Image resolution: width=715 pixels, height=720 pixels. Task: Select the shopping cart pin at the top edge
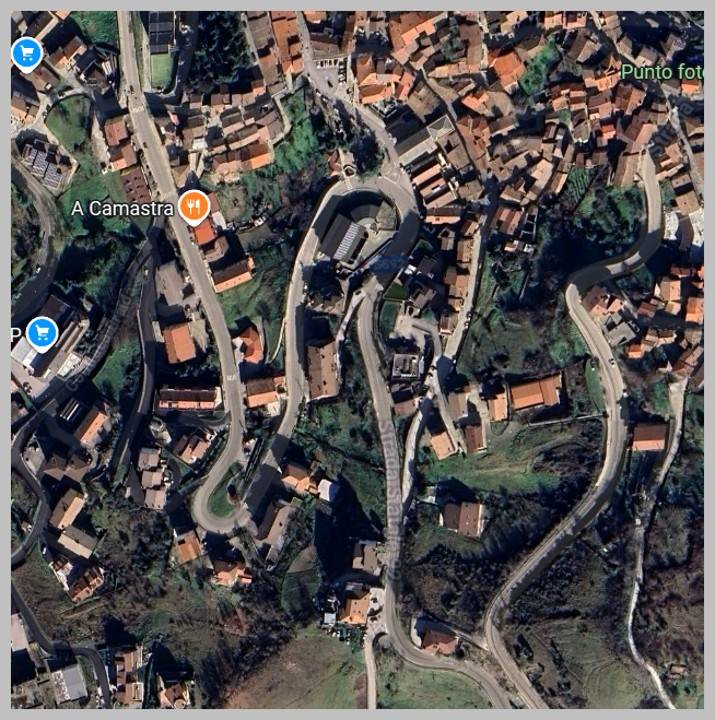[x=26, y=53]
